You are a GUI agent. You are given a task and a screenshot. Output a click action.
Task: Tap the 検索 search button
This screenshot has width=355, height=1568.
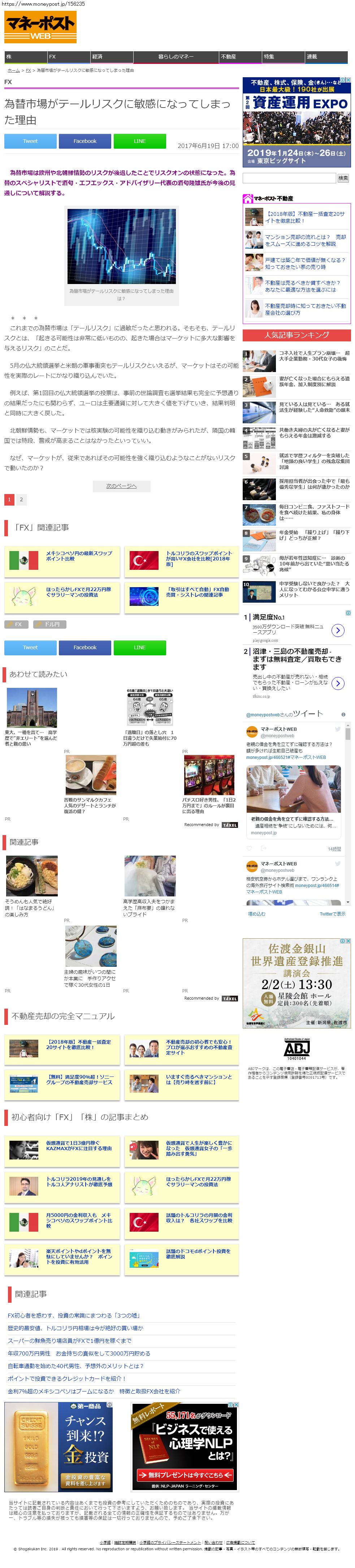(343, 178)
